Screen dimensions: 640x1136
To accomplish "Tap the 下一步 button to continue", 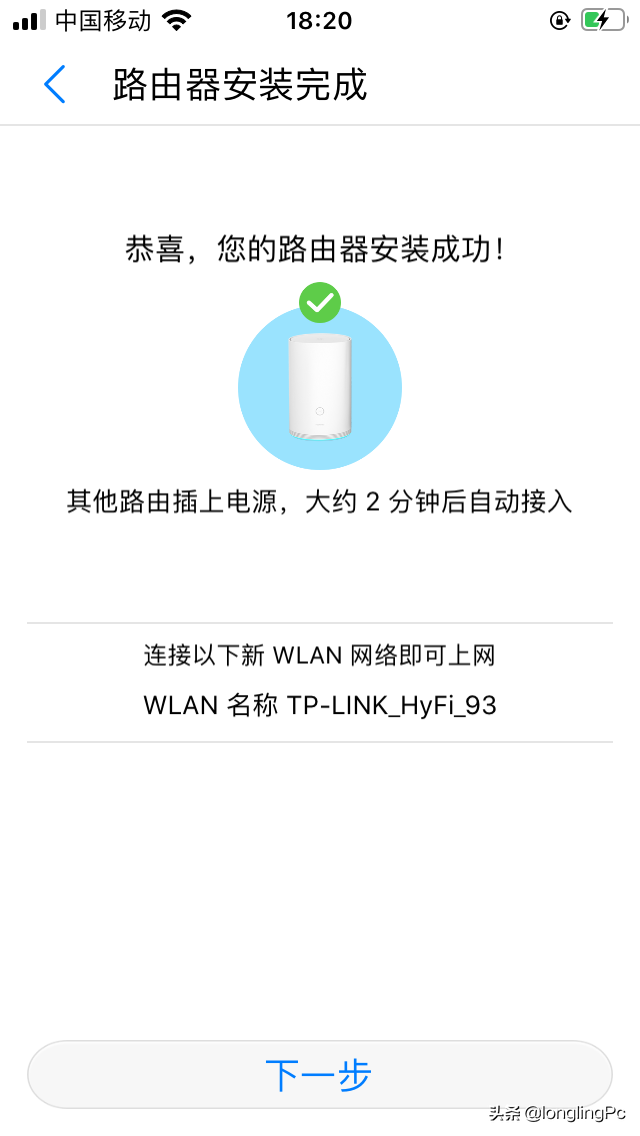I will pyautogui.click(x=319, y=1075).
